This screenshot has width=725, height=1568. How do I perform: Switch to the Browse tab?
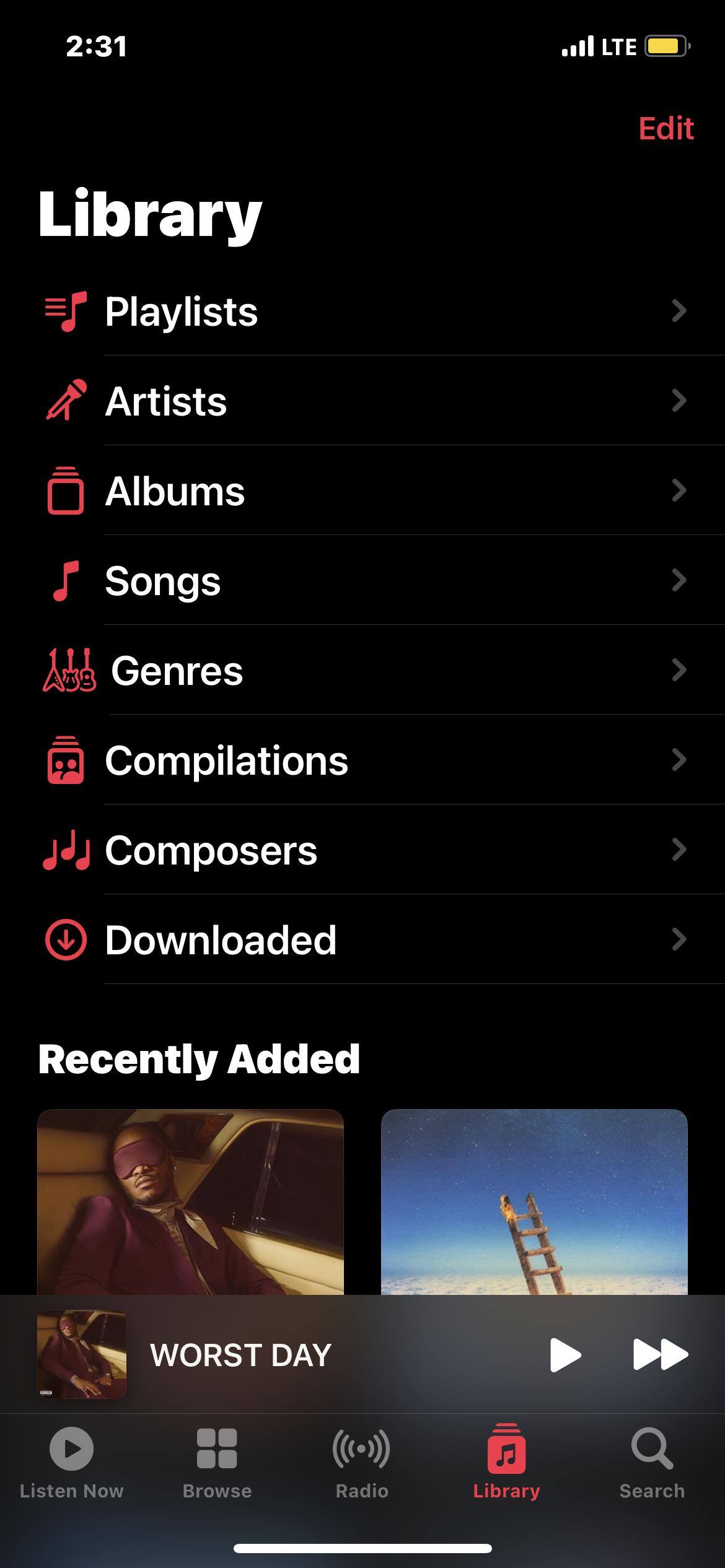217,1461
